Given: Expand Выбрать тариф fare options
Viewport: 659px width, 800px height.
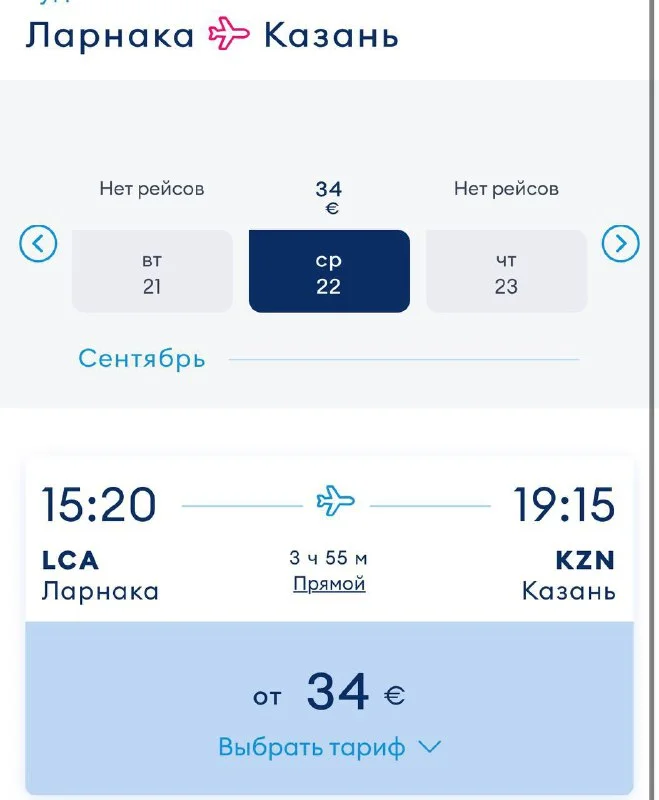Looking at the screenshot, I should [329, 747].
